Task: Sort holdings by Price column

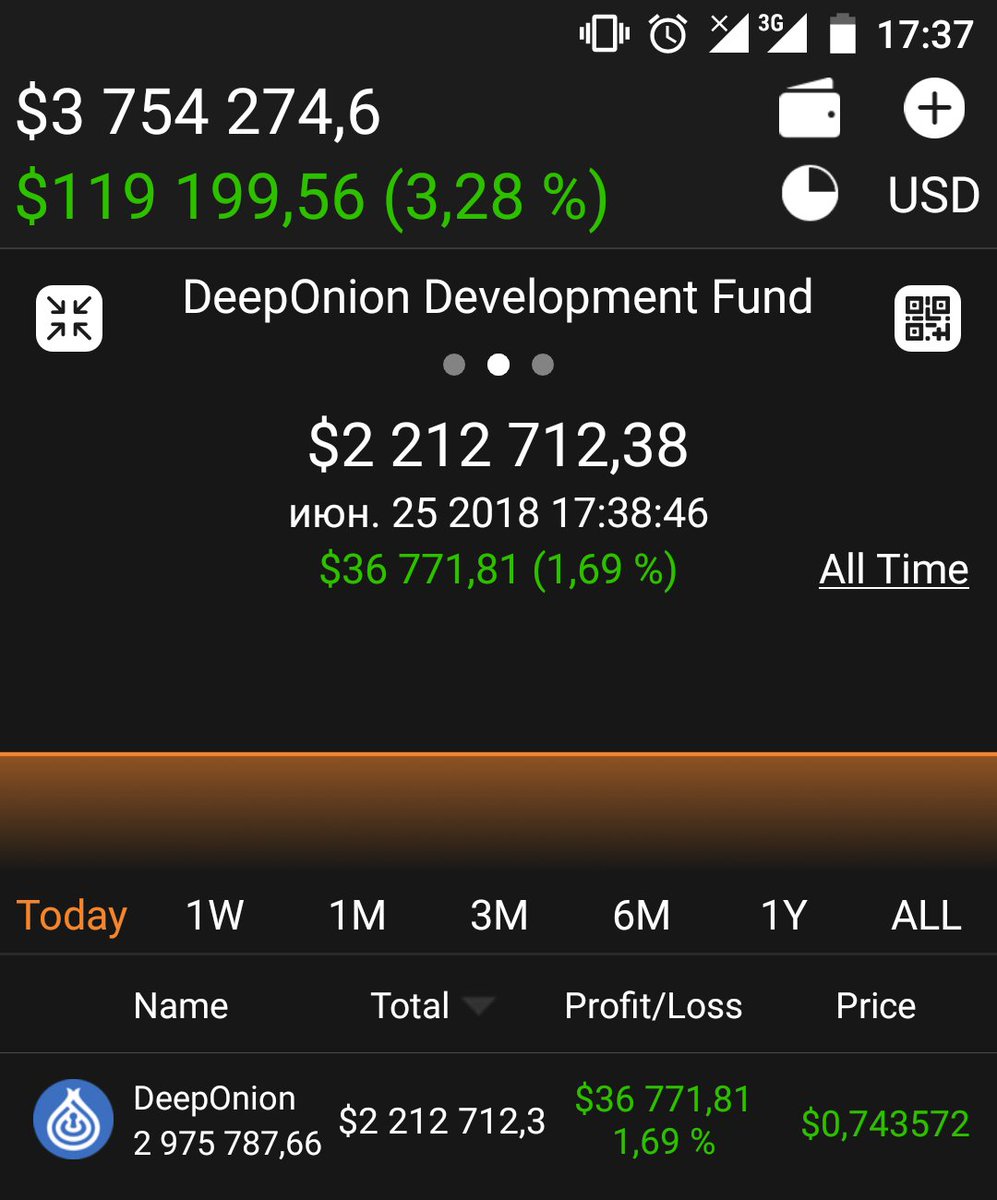Action: coord(875,1006)
